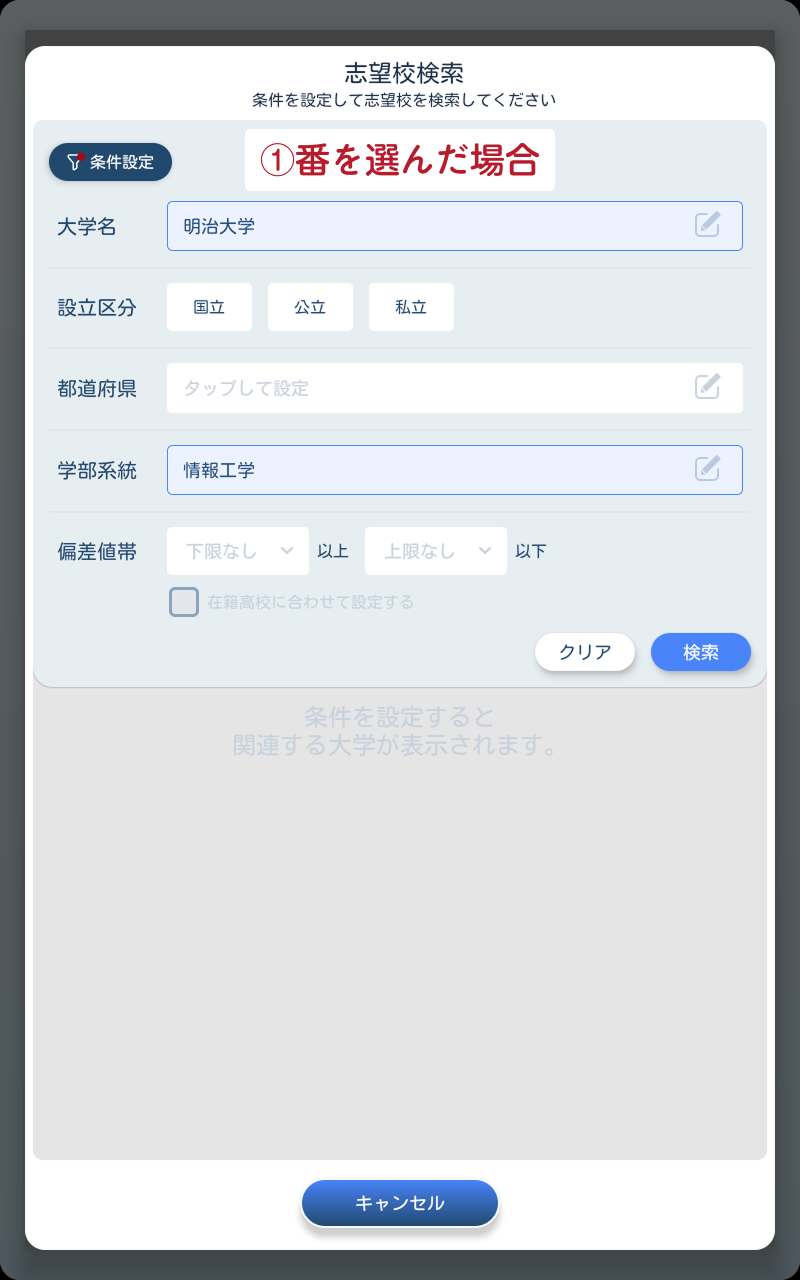Edit the 学部系統 field showing 情報工学
The width and height of the screenshot is (800, 1280).
[x=455, y=470]
